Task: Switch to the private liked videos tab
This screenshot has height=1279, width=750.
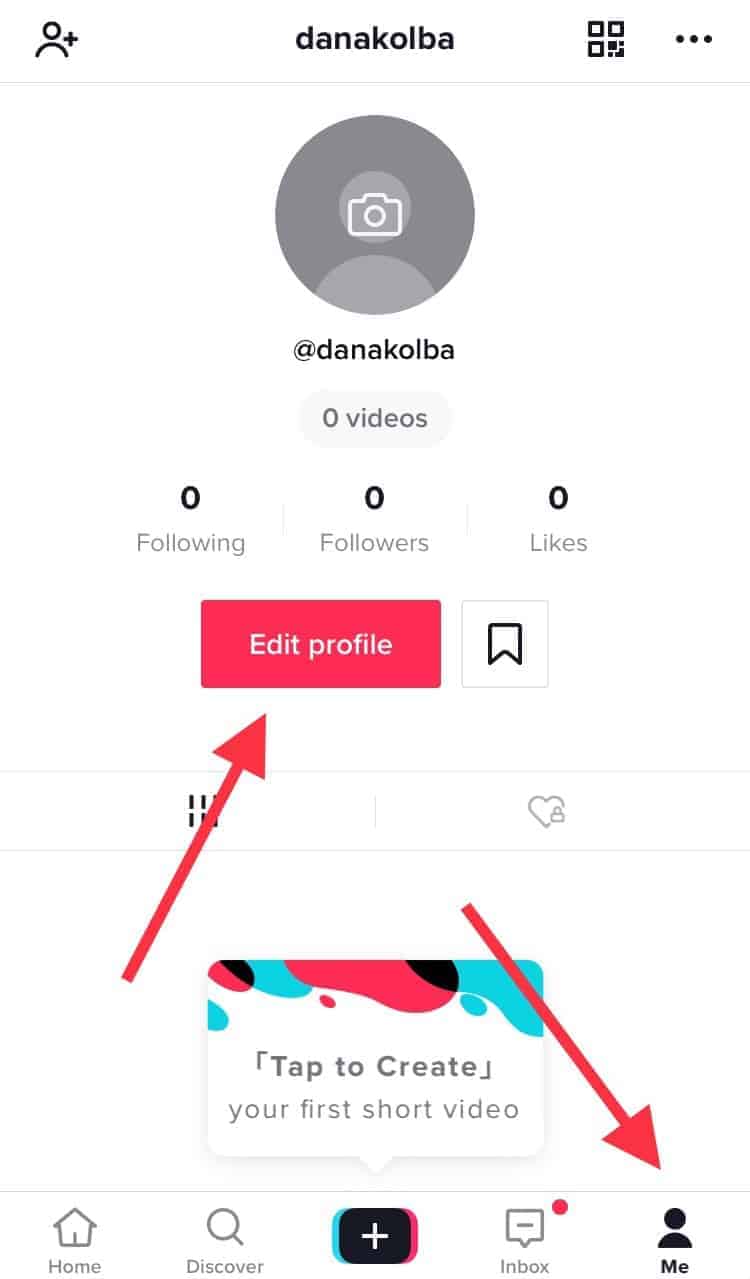Action: 547,811
